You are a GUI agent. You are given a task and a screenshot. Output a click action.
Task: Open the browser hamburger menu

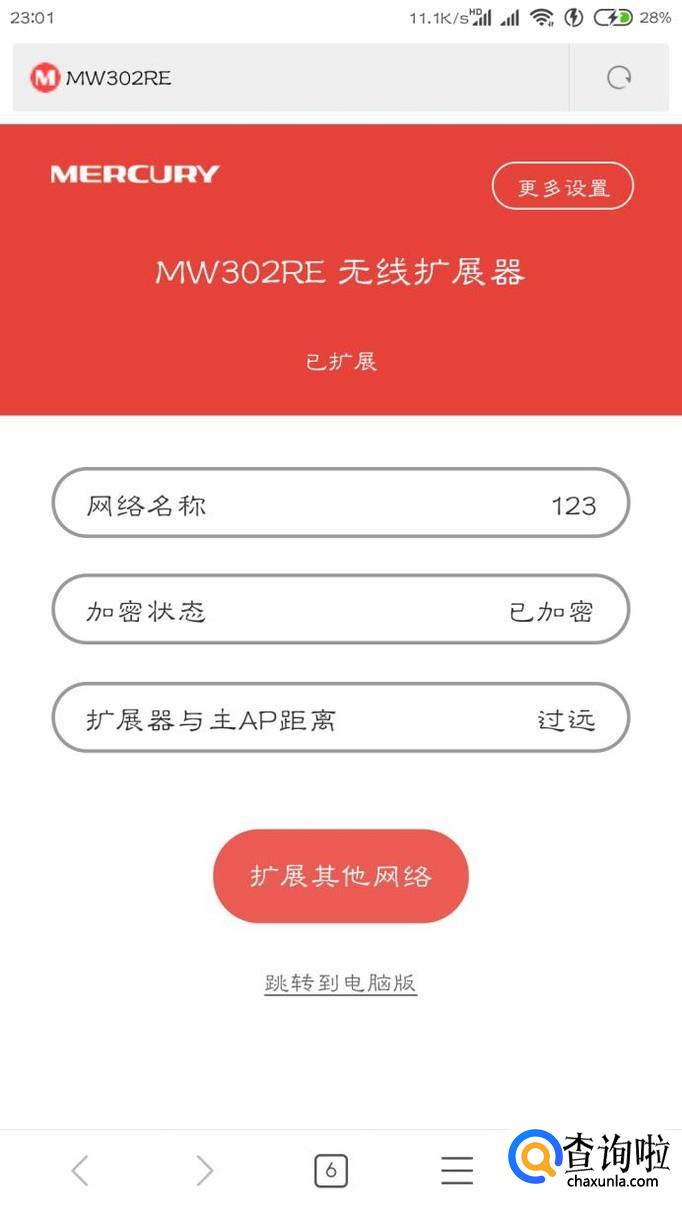[x=457, y=1170]
